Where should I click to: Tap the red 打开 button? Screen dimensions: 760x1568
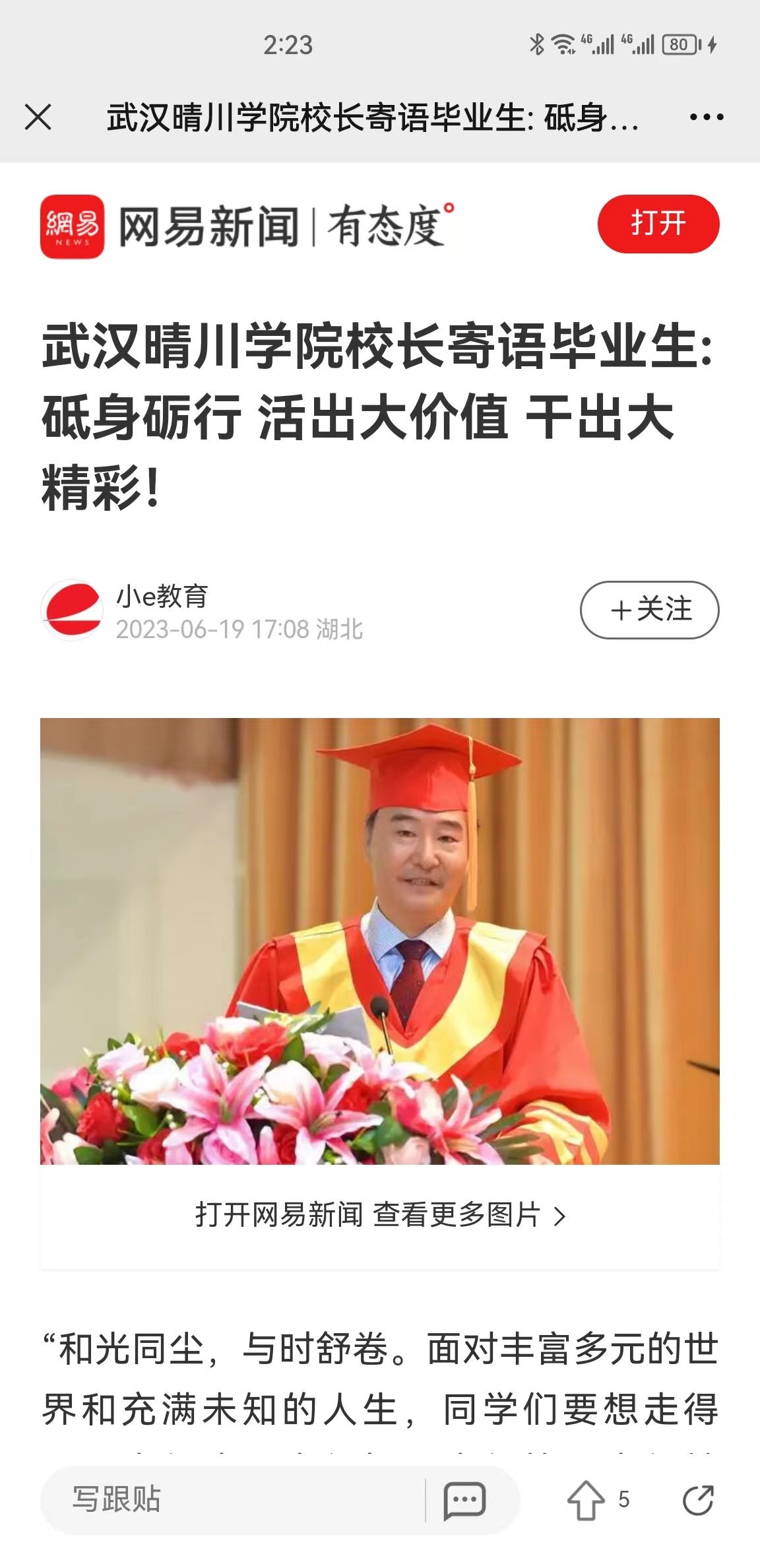point(658,224)
